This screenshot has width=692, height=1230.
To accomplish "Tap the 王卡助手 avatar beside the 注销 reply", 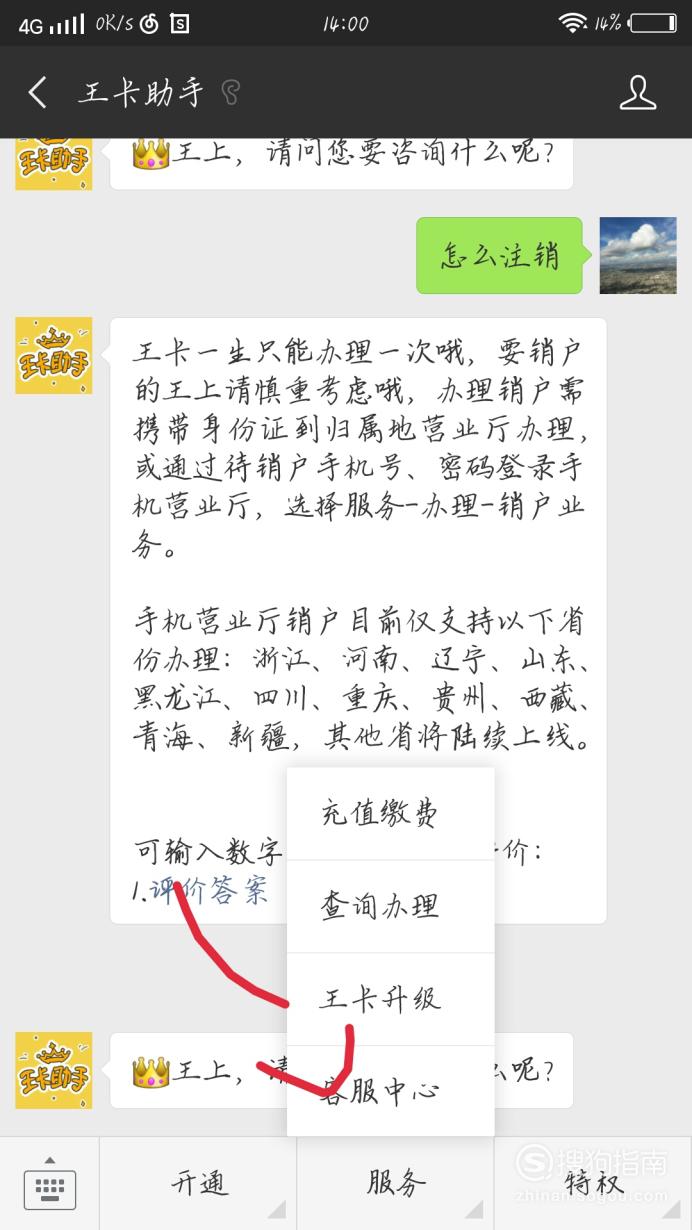I will tap(53, 355).
